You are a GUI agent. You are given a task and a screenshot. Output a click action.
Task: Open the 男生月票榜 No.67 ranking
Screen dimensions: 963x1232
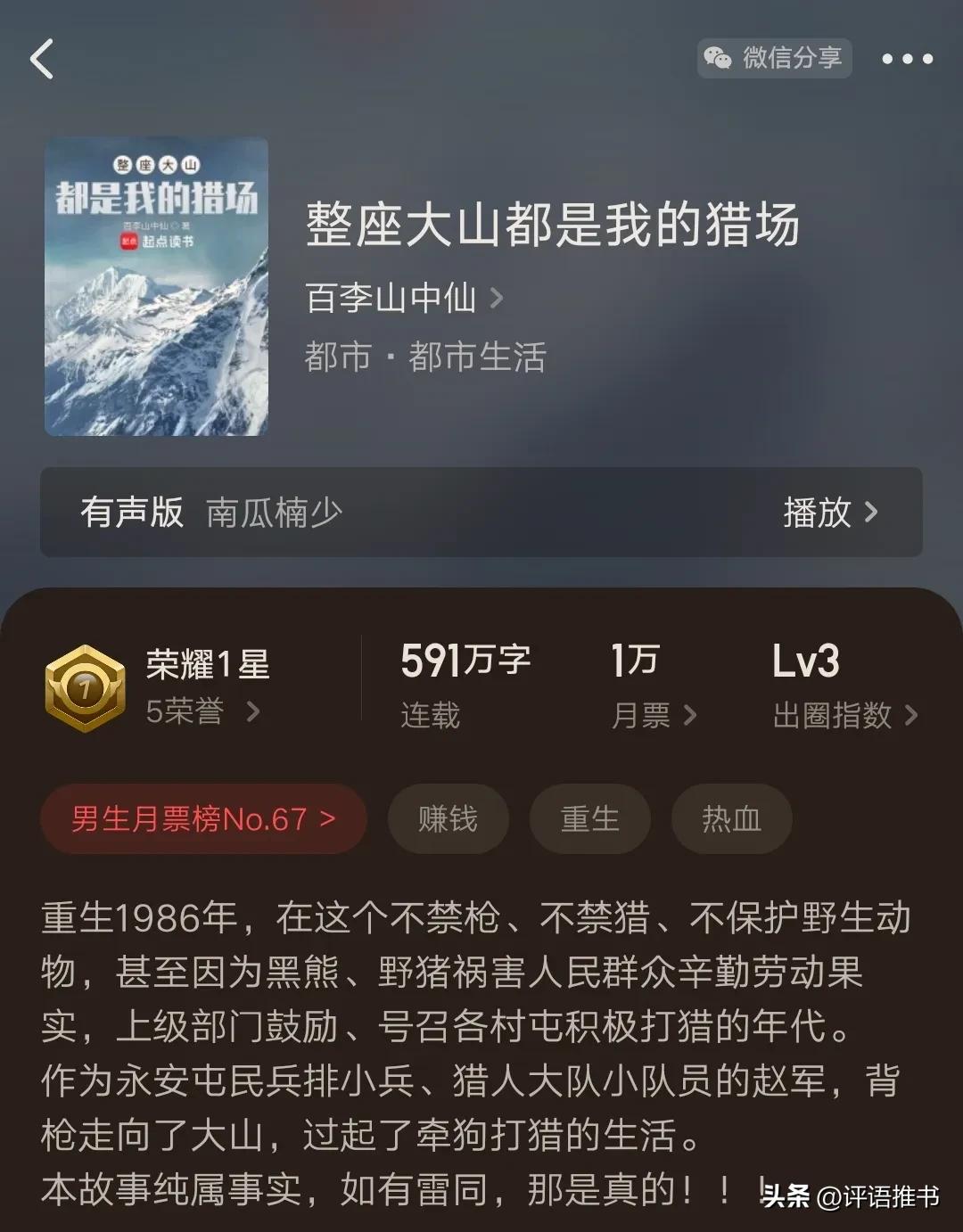[x=203, y=818]
